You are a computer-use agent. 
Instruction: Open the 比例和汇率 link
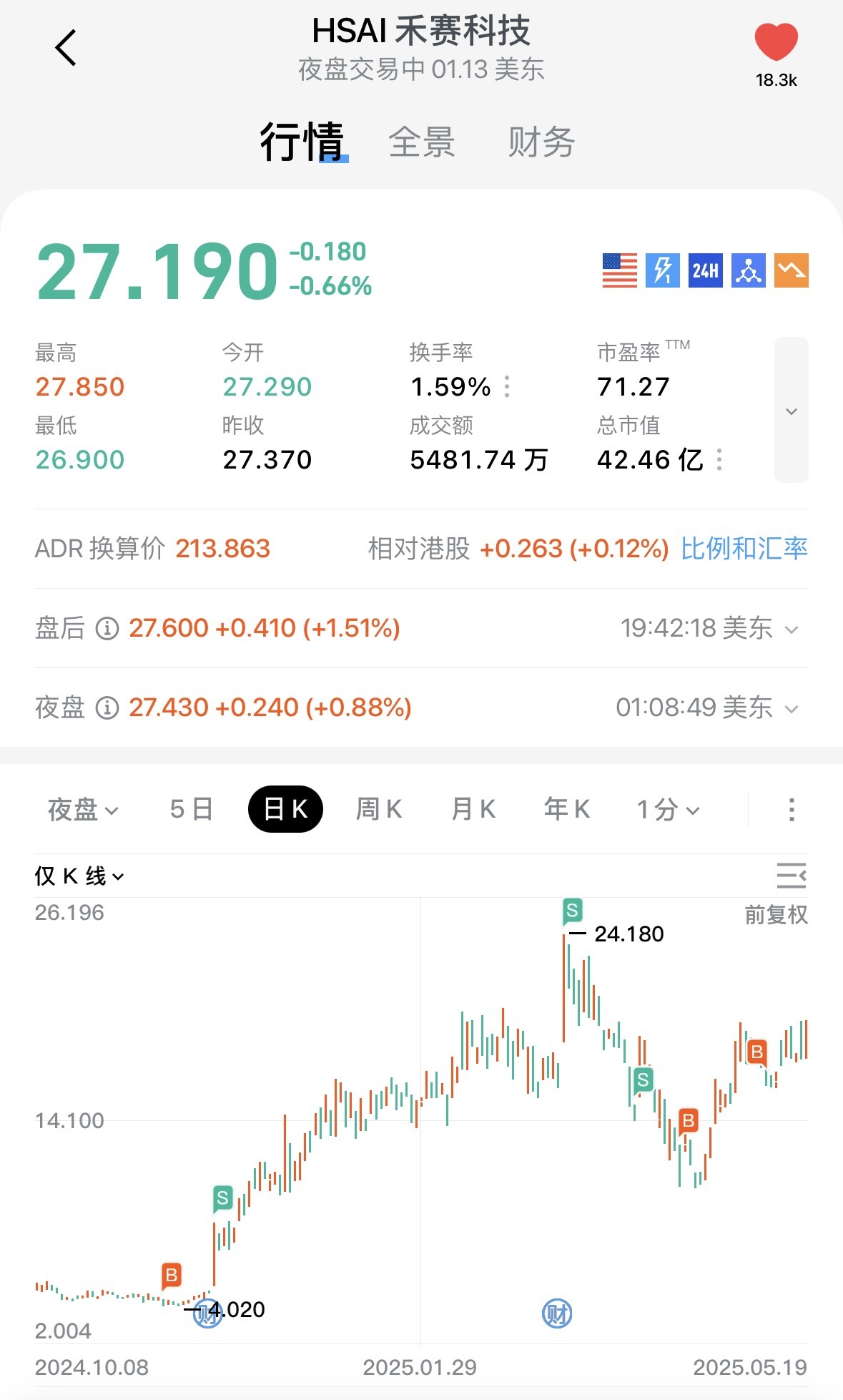[744, 549]
